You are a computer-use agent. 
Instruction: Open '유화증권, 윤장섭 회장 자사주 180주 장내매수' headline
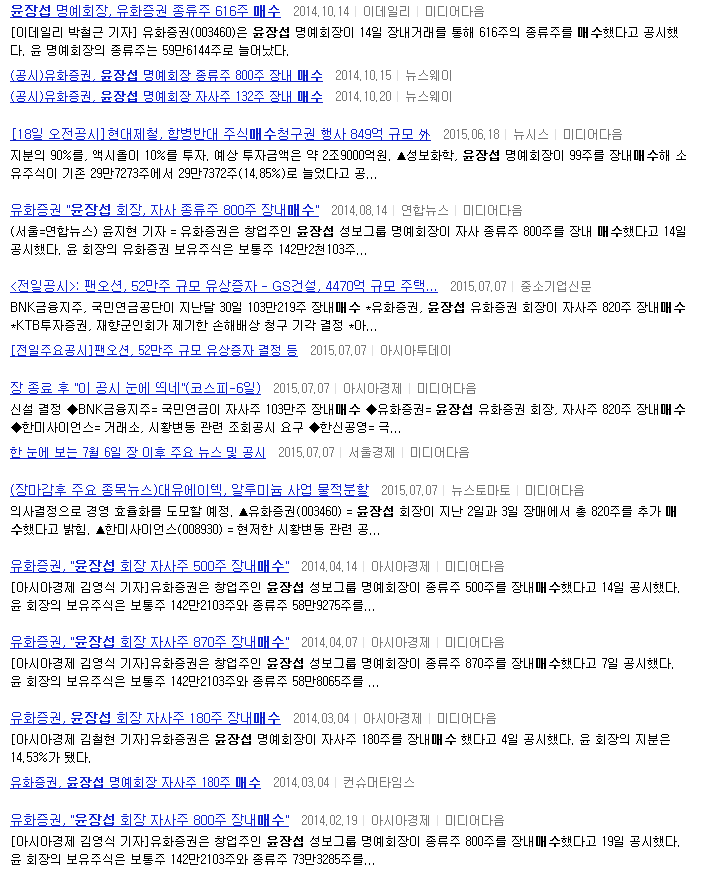pyautogui.click(x=145, y=718)
